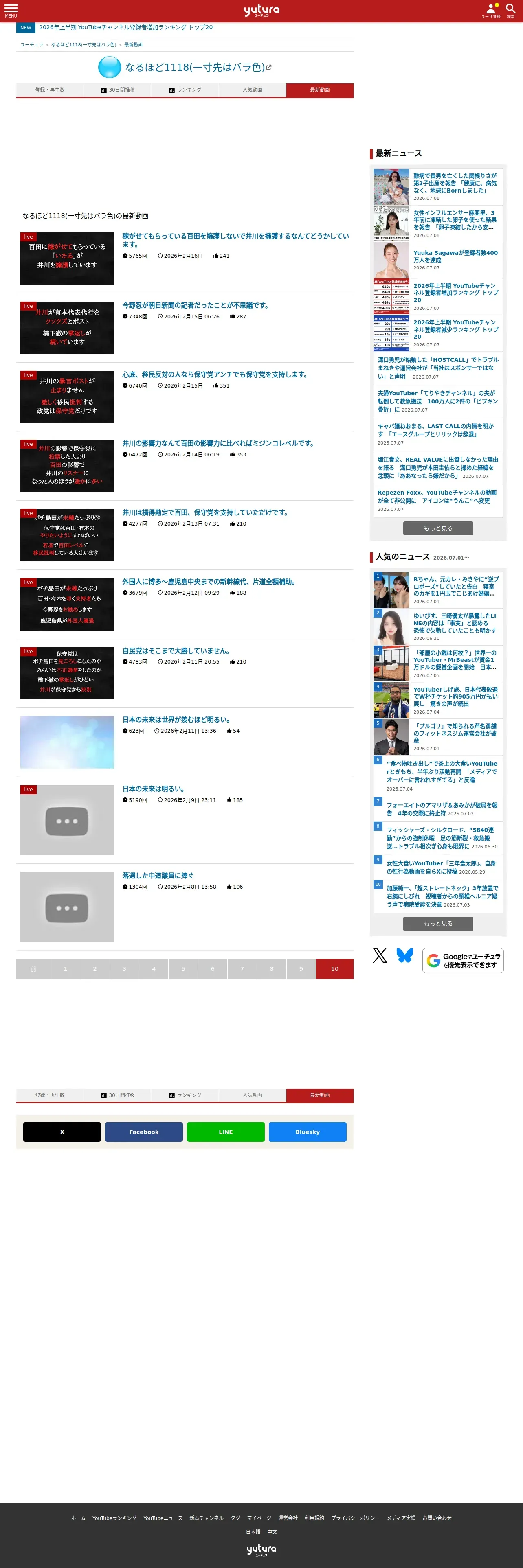523x1568 pixels.
Task: Go to previous page with 前
Action: pyautogui.click(x=33, y=969)
